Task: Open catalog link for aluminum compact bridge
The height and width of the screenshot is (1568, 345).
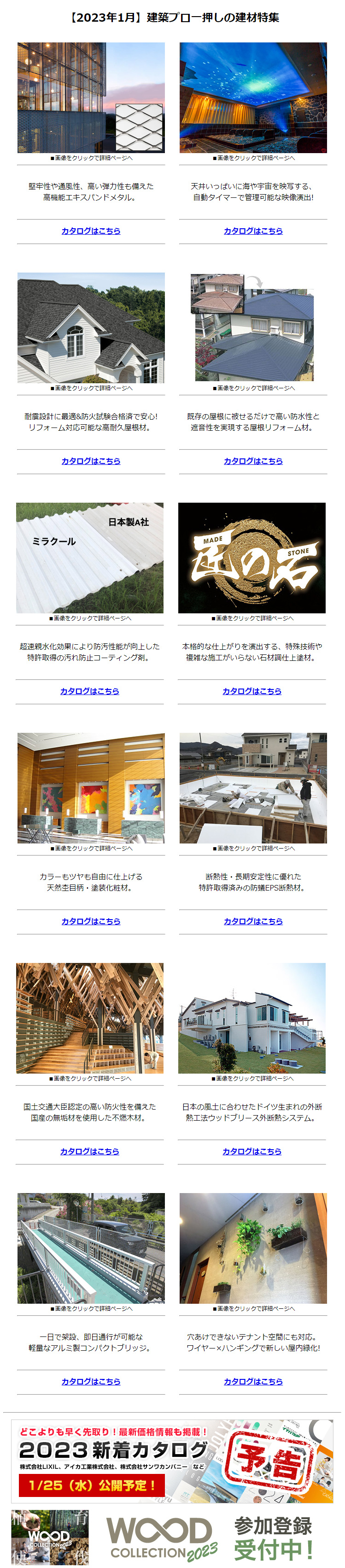Action: click(91, 1381)
